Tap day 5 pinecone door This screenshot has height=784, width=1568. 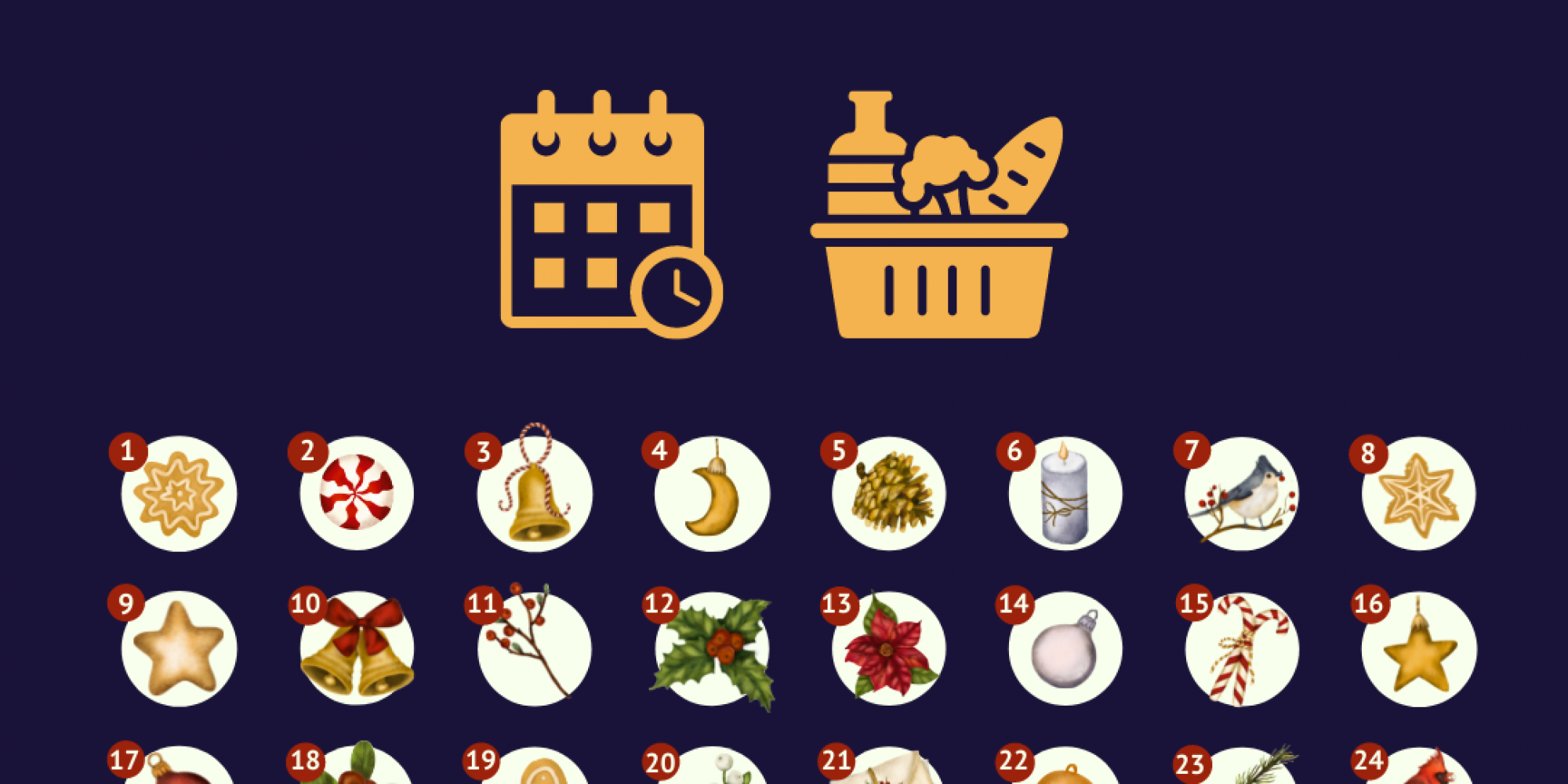[x=889, y=494]
